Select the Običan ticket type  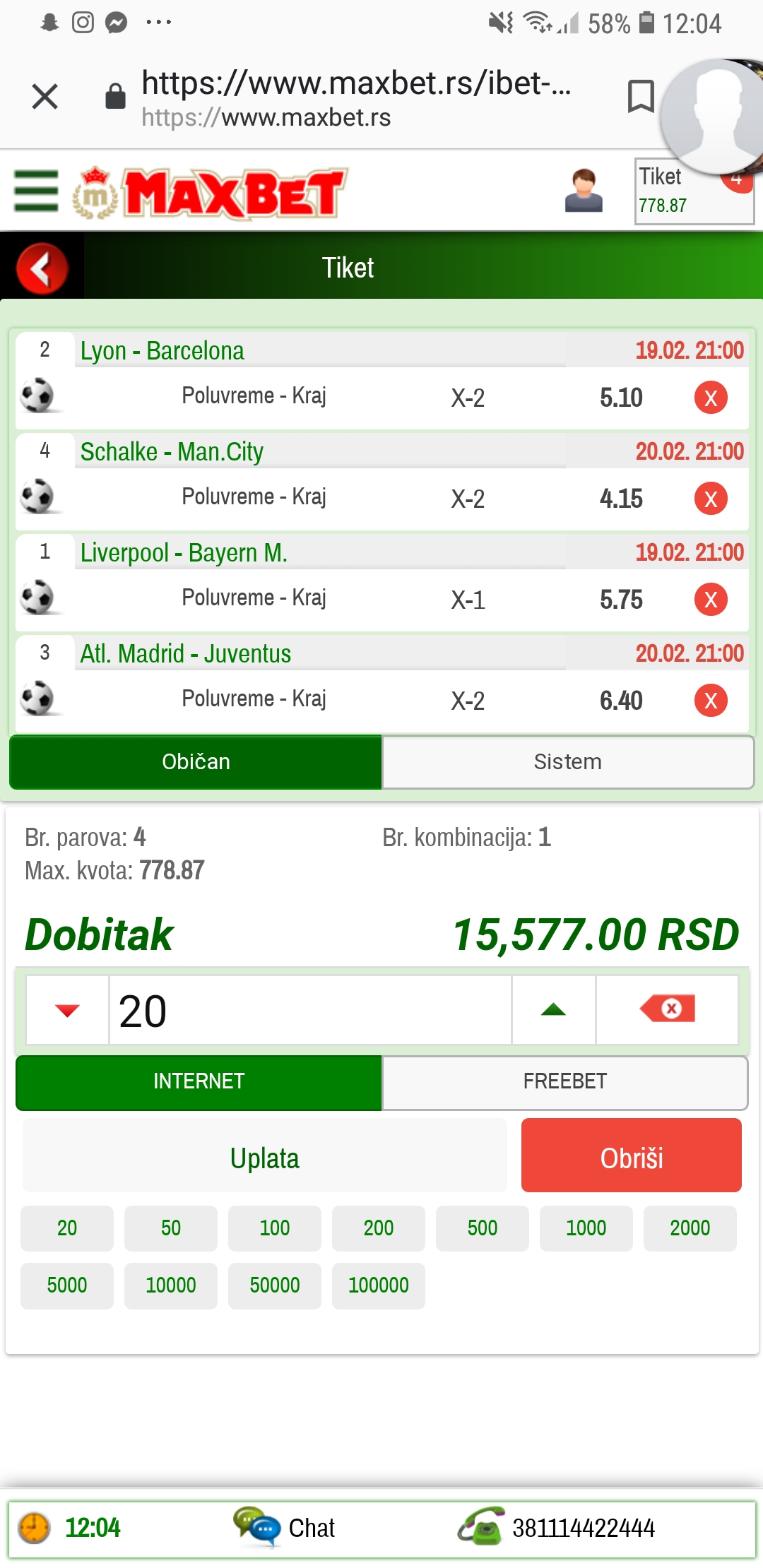pos(196,761)
